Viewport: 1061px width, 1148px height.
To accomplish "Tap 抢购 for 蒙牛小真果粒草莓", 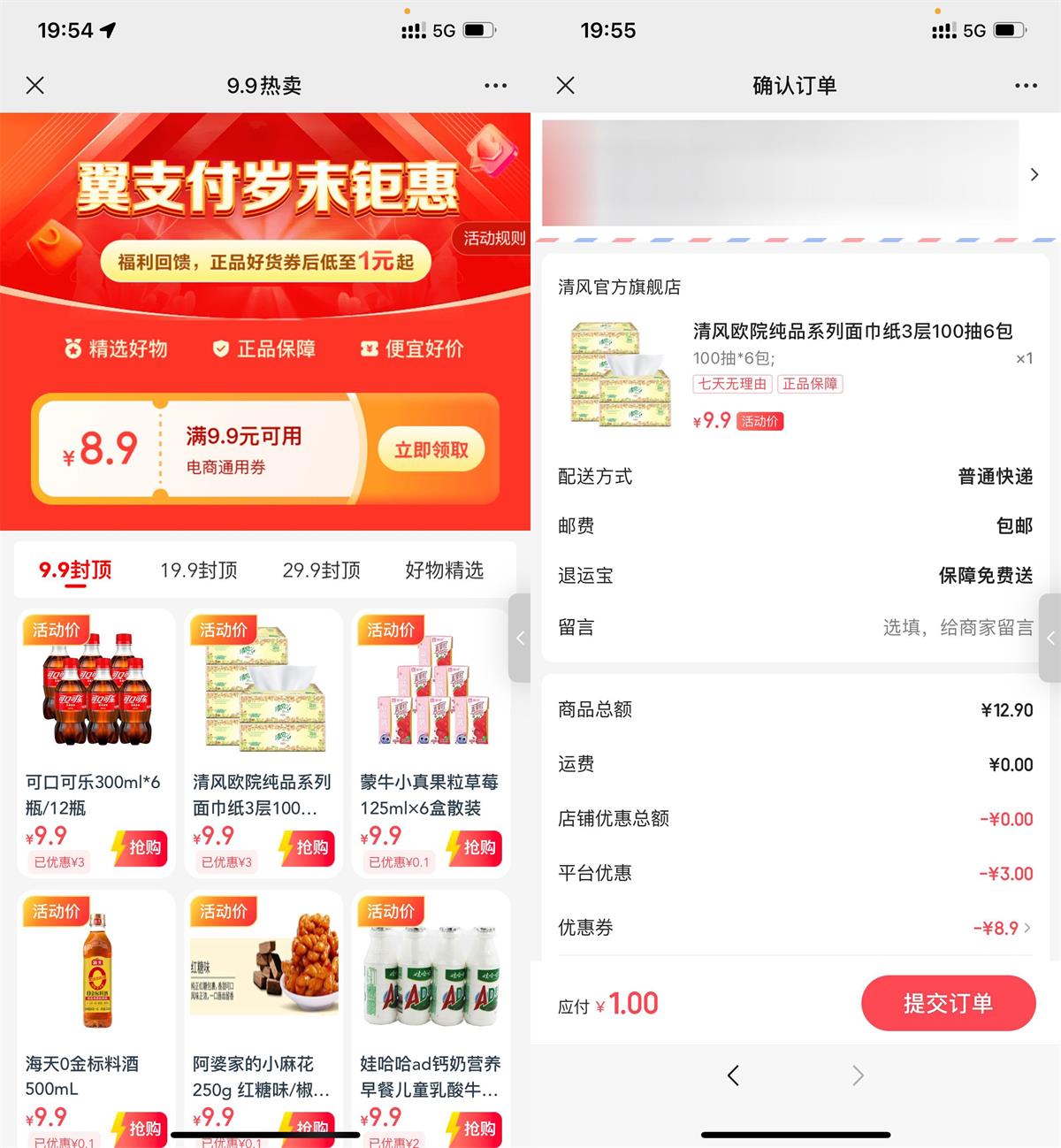I will 475,848.
